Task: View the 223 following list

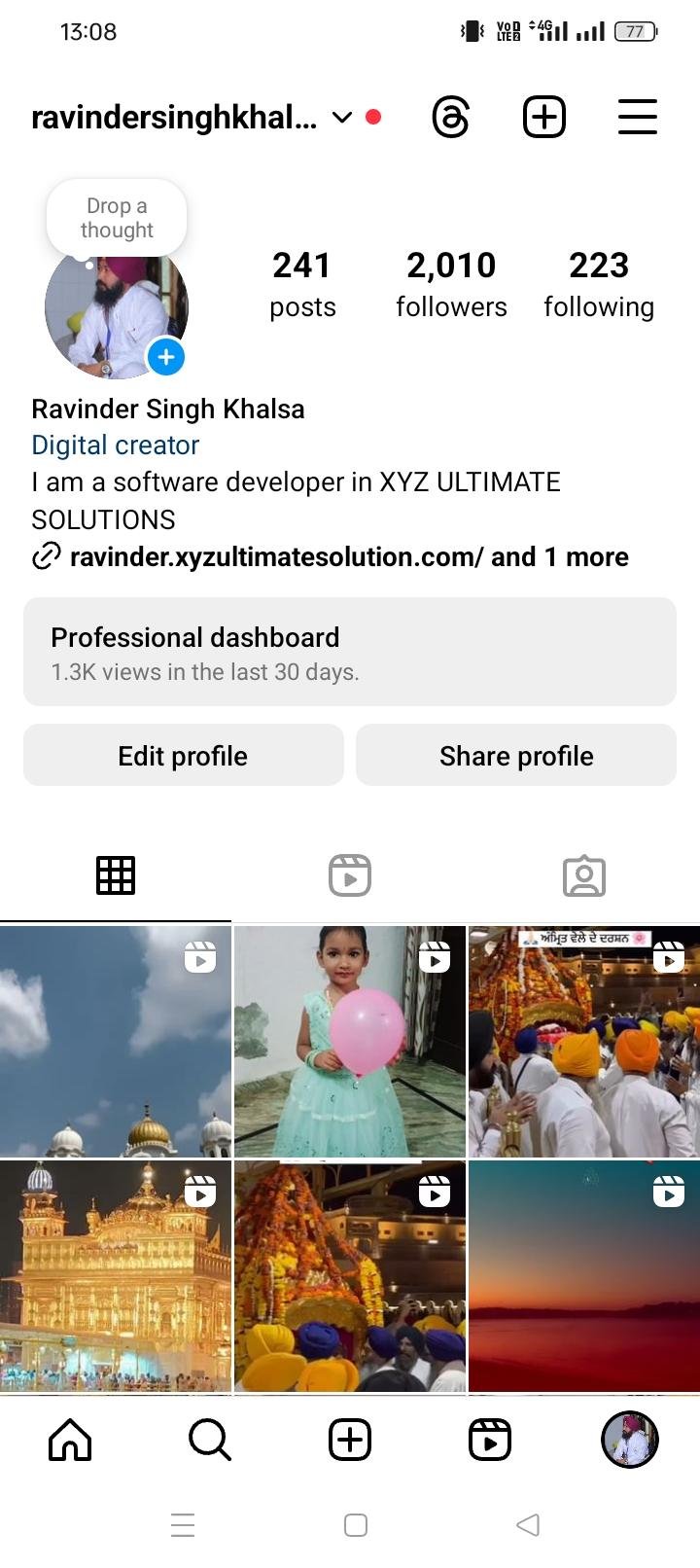Action: coord(599,283)
